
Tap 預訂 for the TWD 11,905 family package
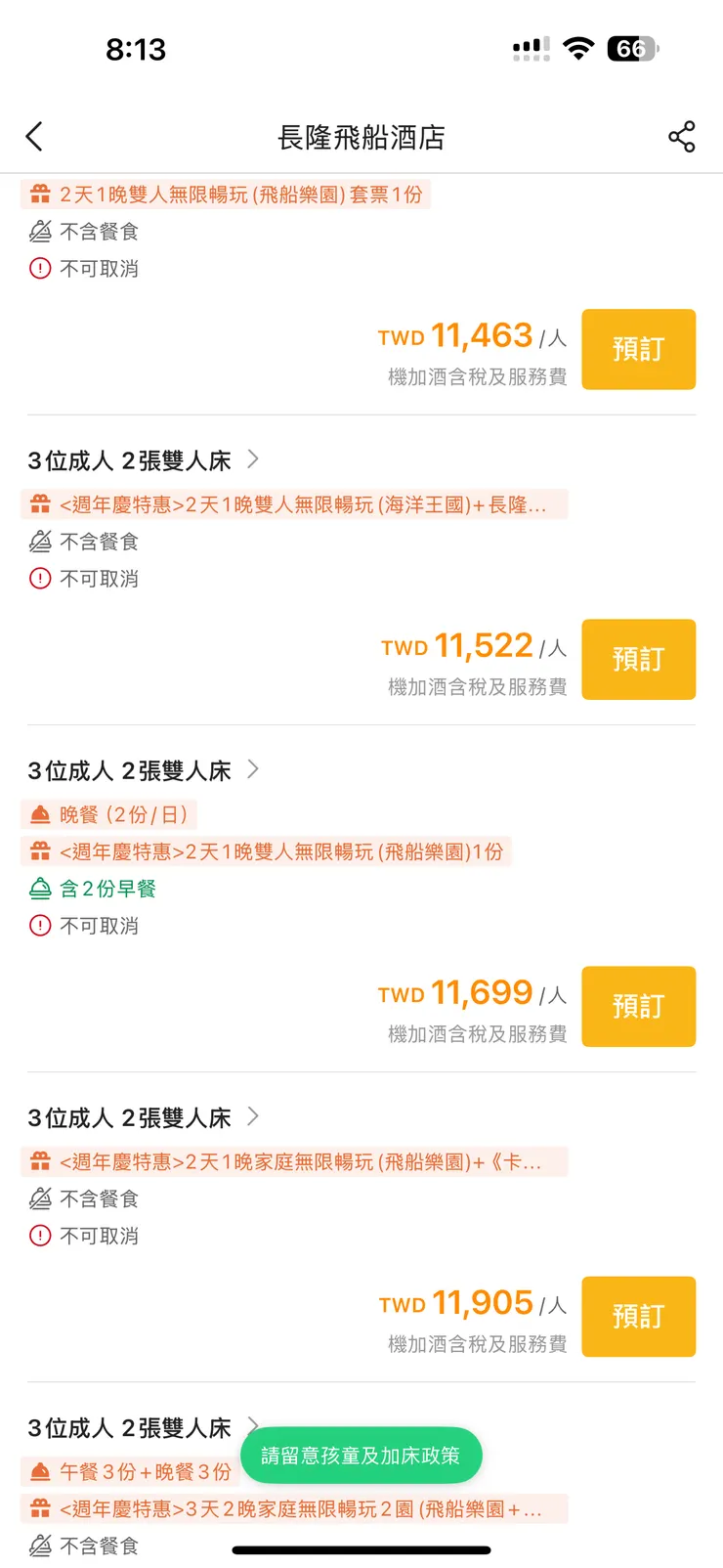638,1317
